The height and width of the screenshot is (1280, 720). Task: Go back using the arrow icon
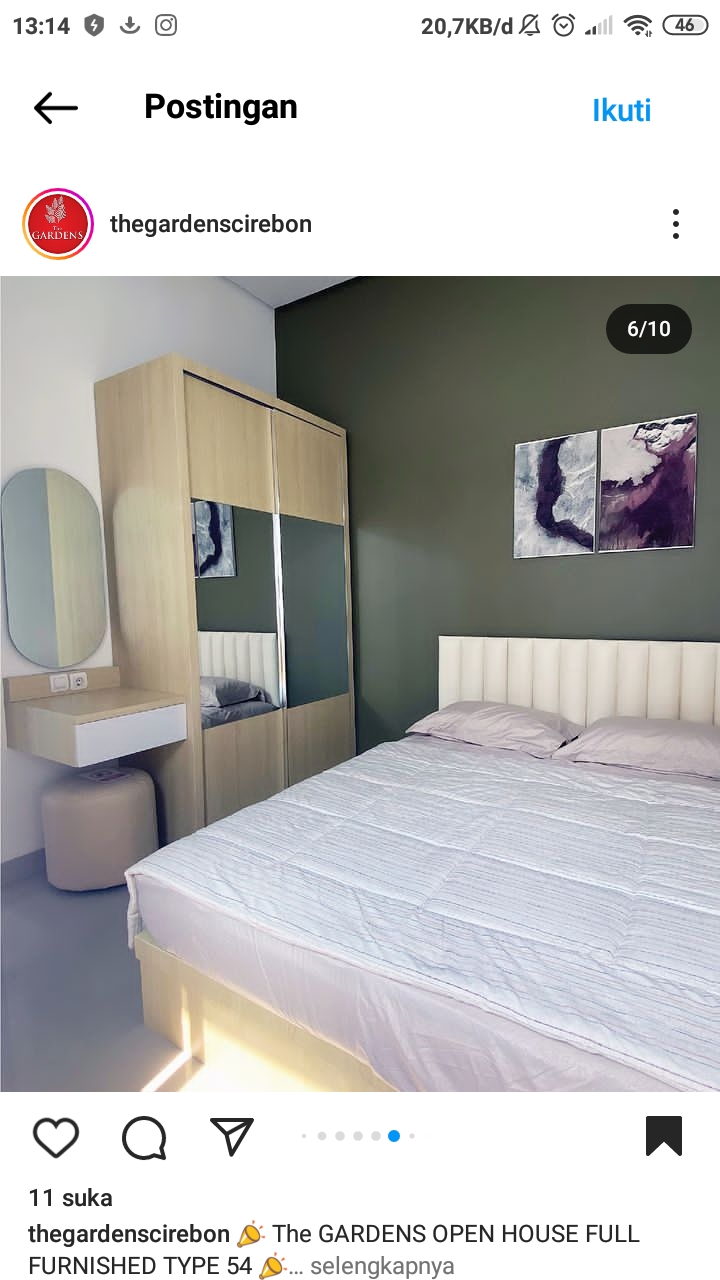pos(55,108)
